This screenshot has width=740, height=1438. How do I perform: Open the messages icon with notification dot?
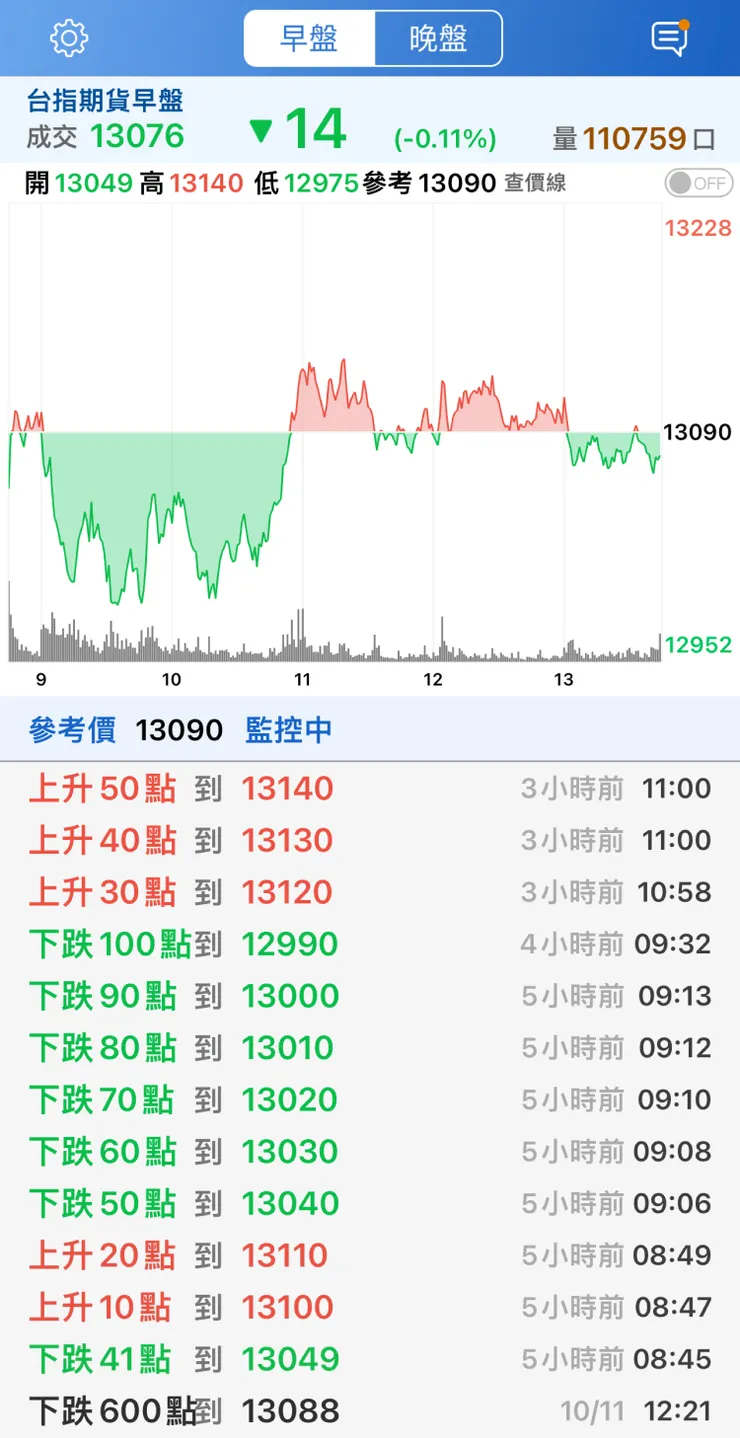tap(668, 38)
